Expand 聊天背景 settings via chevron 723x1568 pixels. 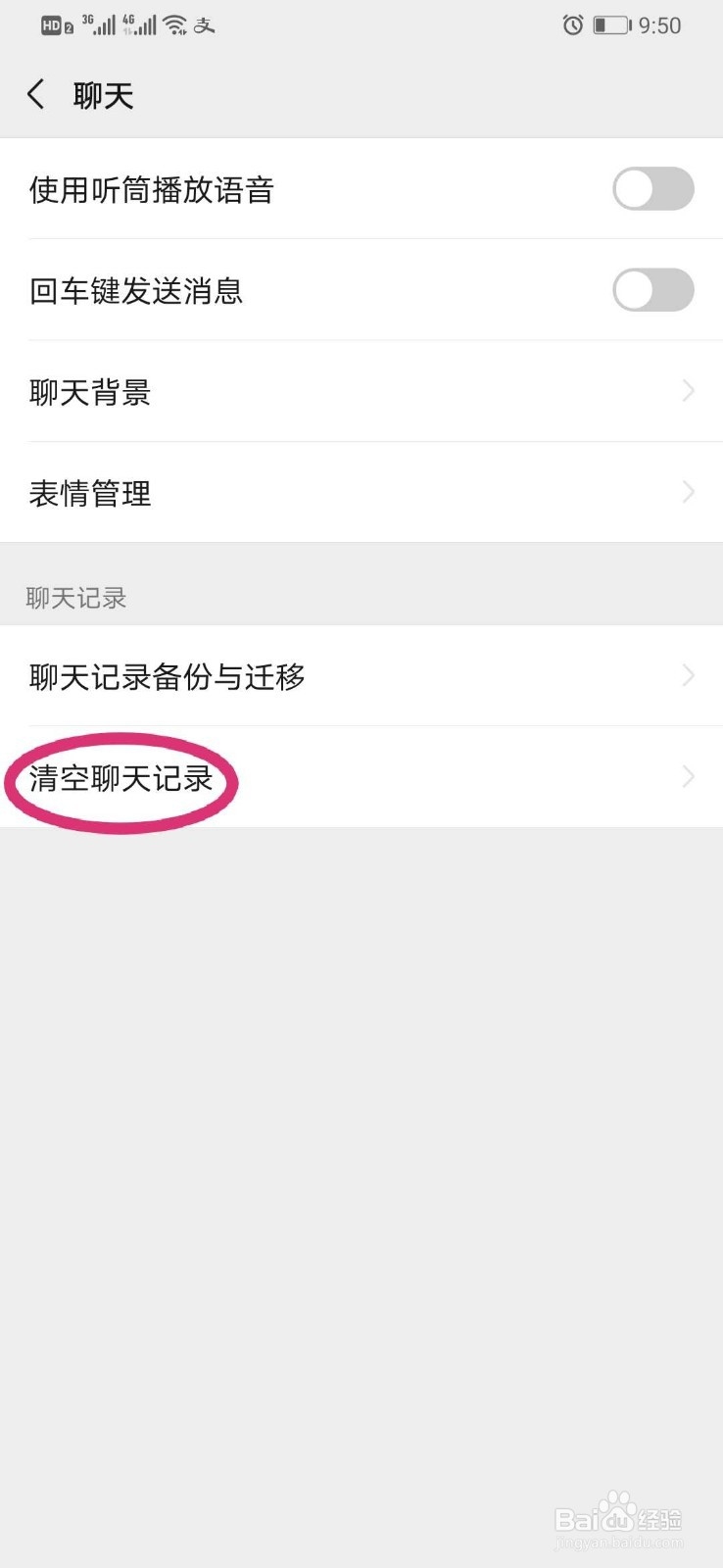point(686,391)
